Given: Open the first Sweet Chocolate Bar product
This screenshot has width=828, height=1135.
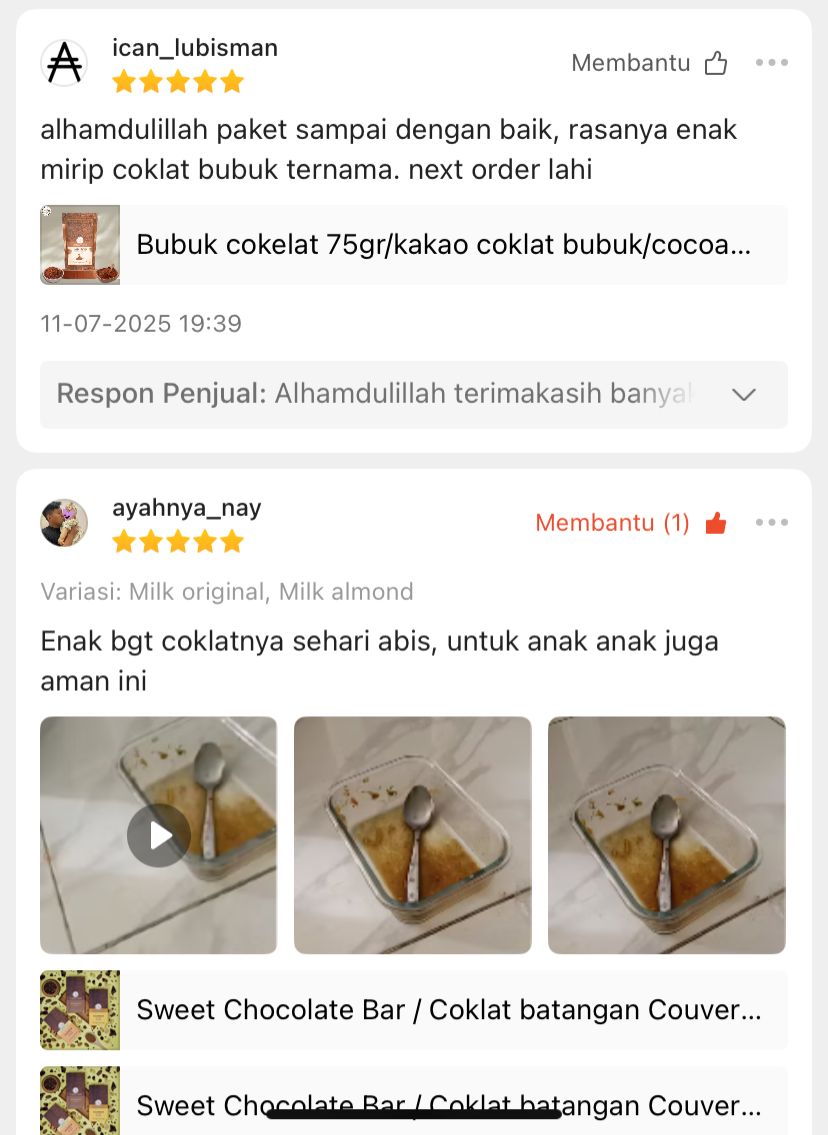Looking at the screenshot, I should click(413, 1010).
